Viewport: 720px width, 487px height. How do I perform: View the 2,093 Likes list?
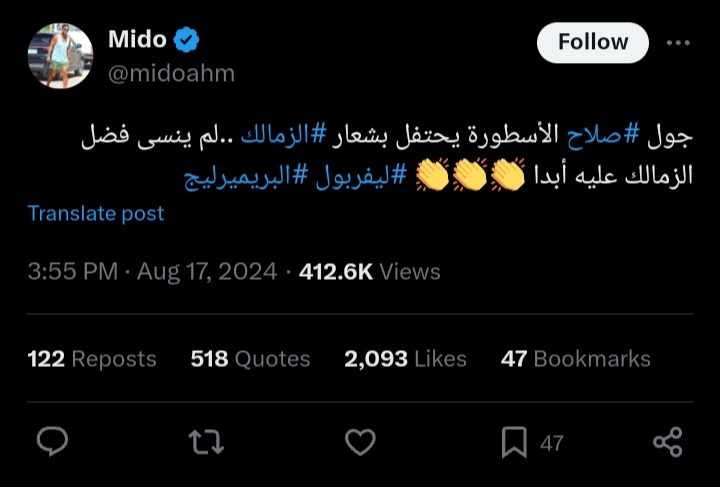click(x=405, y=359)
